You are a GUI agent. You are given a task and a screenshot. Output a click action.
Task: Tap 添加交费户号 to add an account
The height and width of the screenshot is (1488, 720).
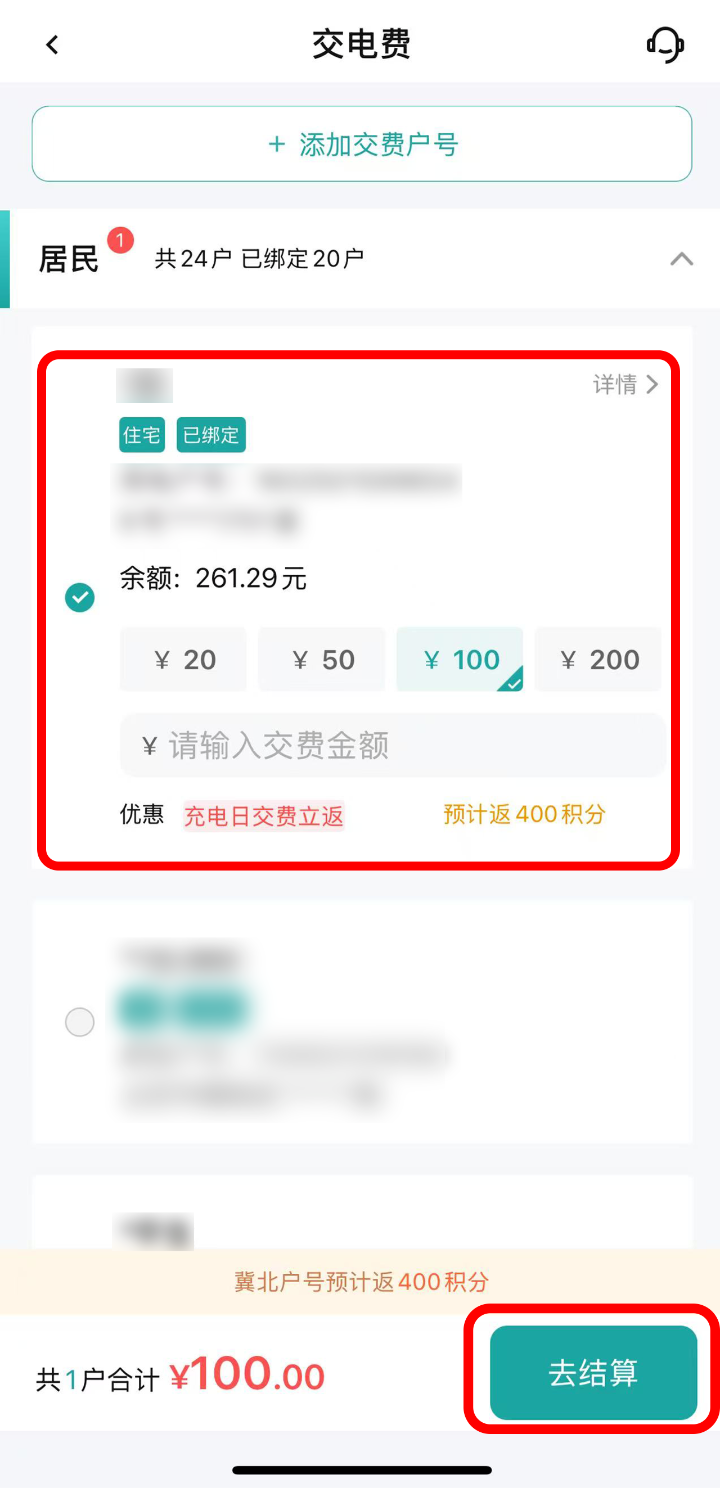point(362,144)
